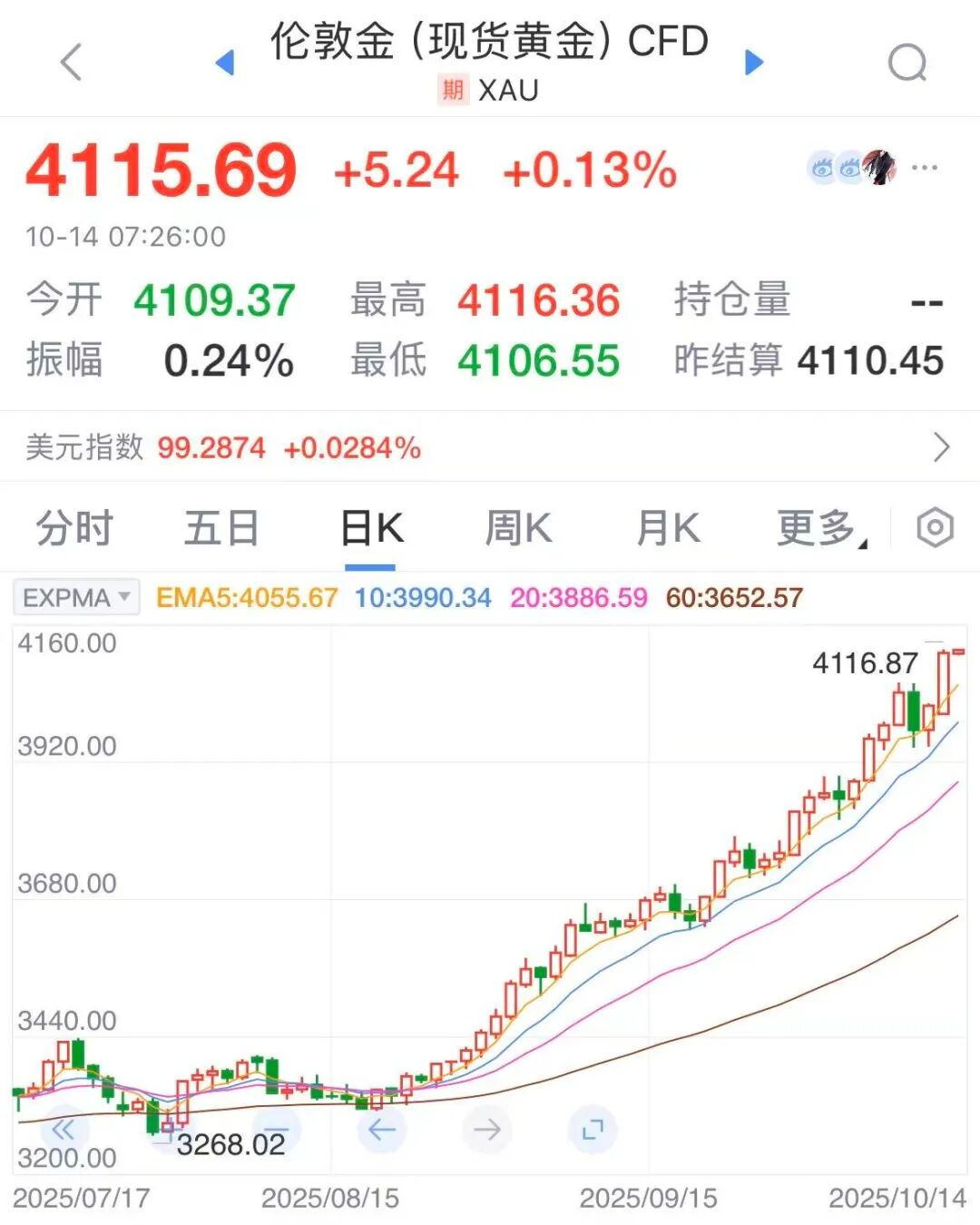Expand the 更多 chart period options
This screenshot has height=1225, width=980.
point(820,528)
